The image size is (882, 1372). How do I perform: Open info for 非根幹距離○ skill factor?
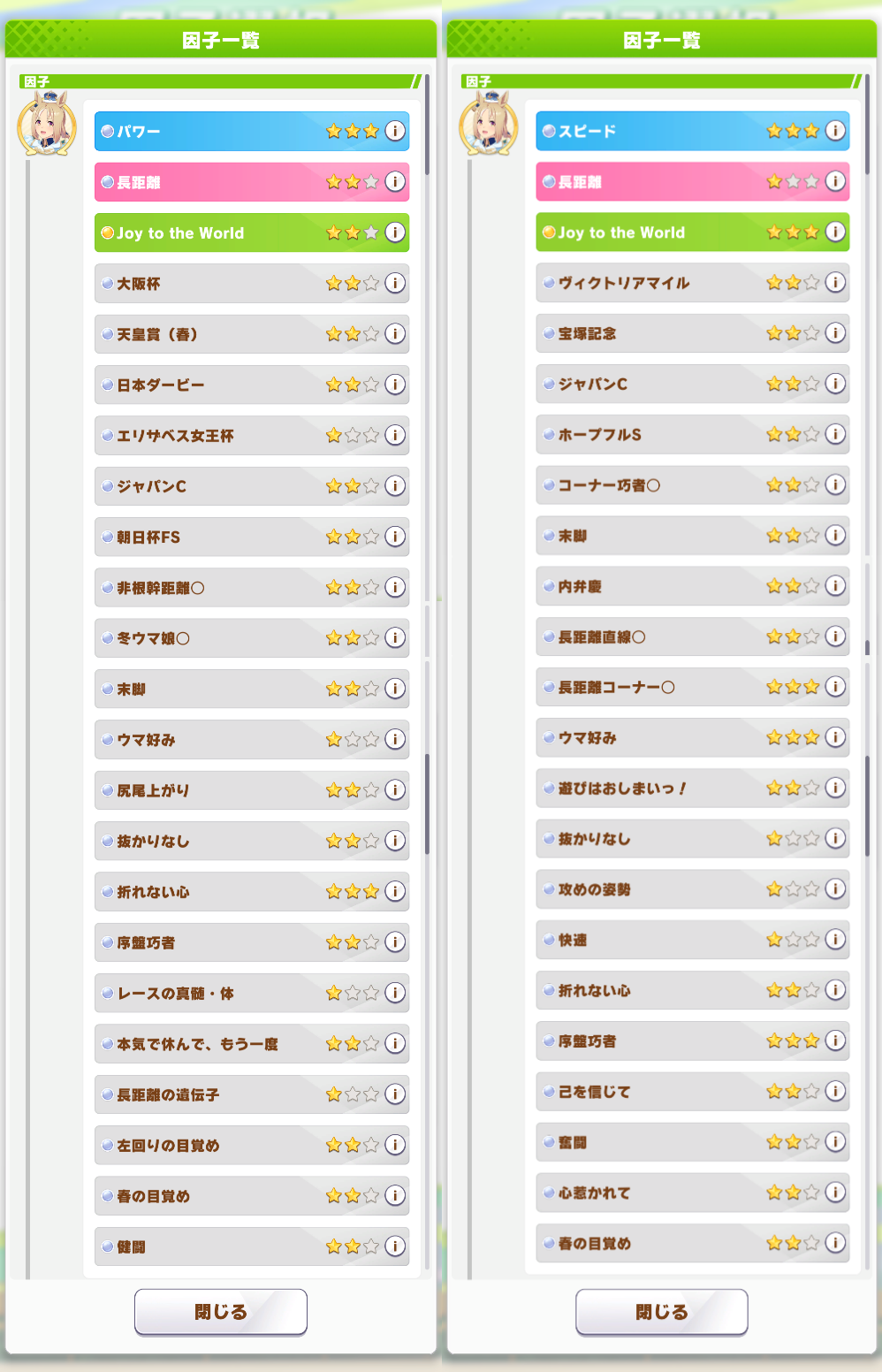tap(395, 587)
